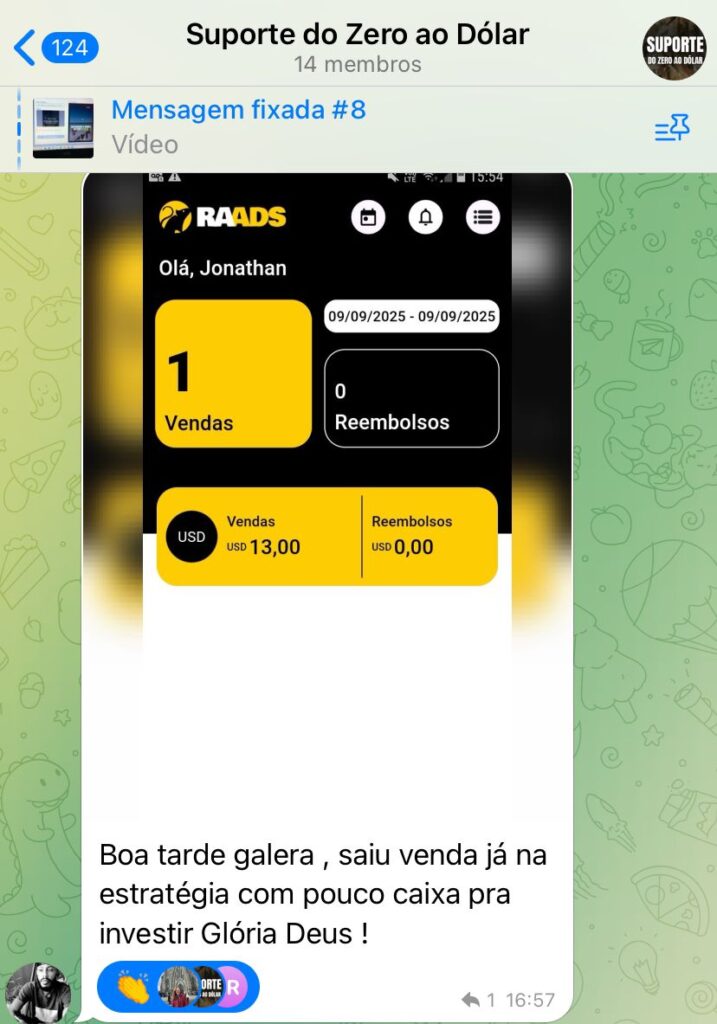Open the group profile picture

[673, 48]
